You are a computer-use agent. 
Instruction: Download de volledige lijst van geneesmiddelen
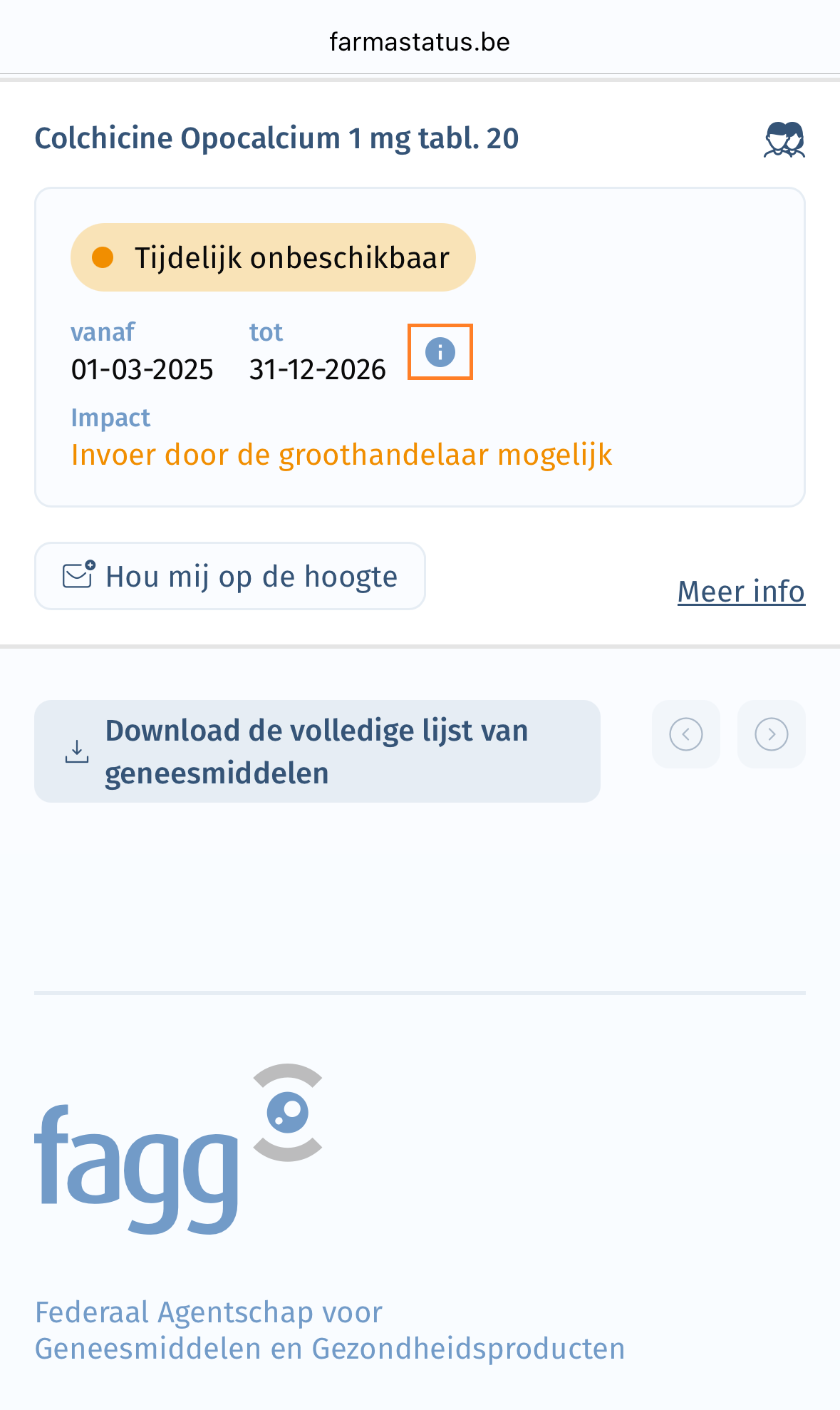[317, 751]
